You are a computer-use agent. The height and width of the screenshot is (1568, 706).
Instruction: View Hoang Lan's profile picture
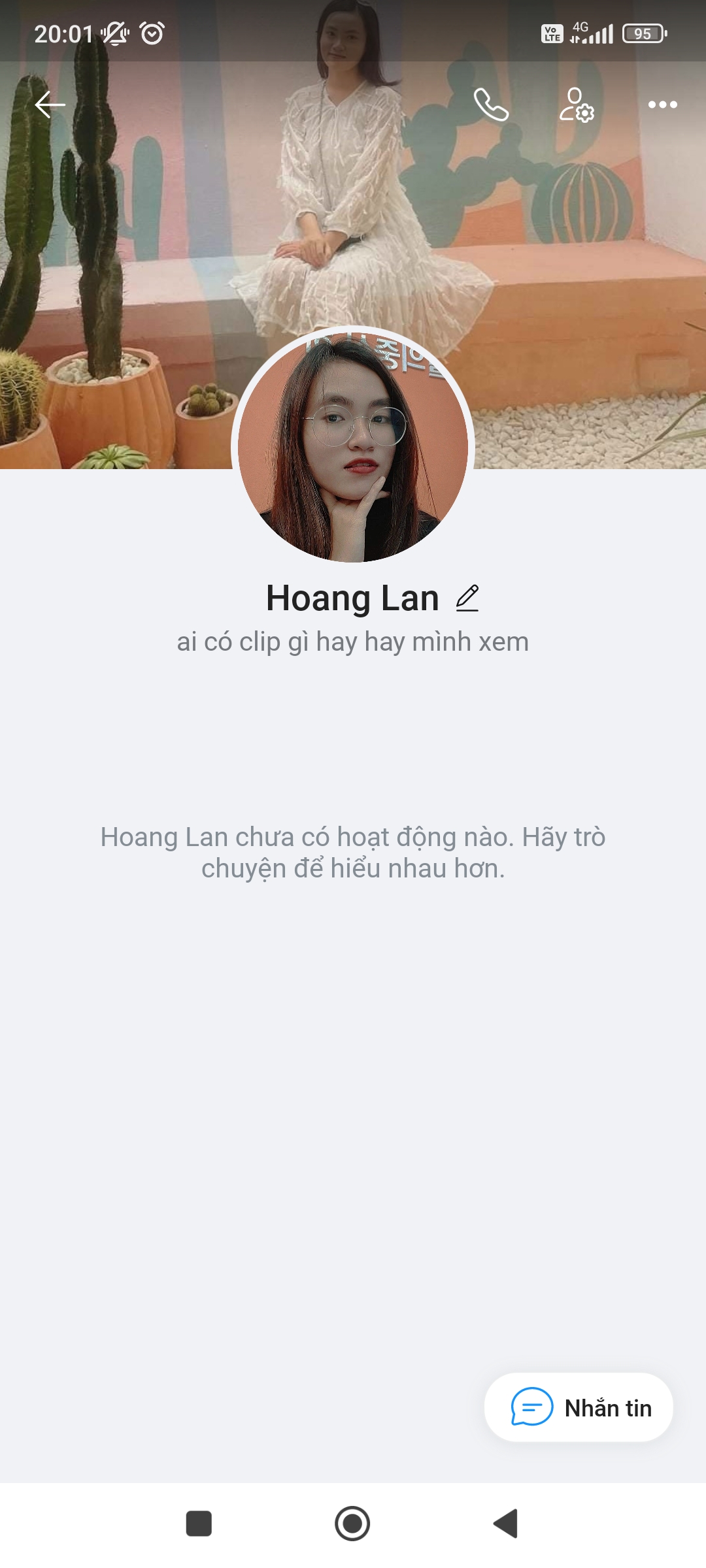353,446
